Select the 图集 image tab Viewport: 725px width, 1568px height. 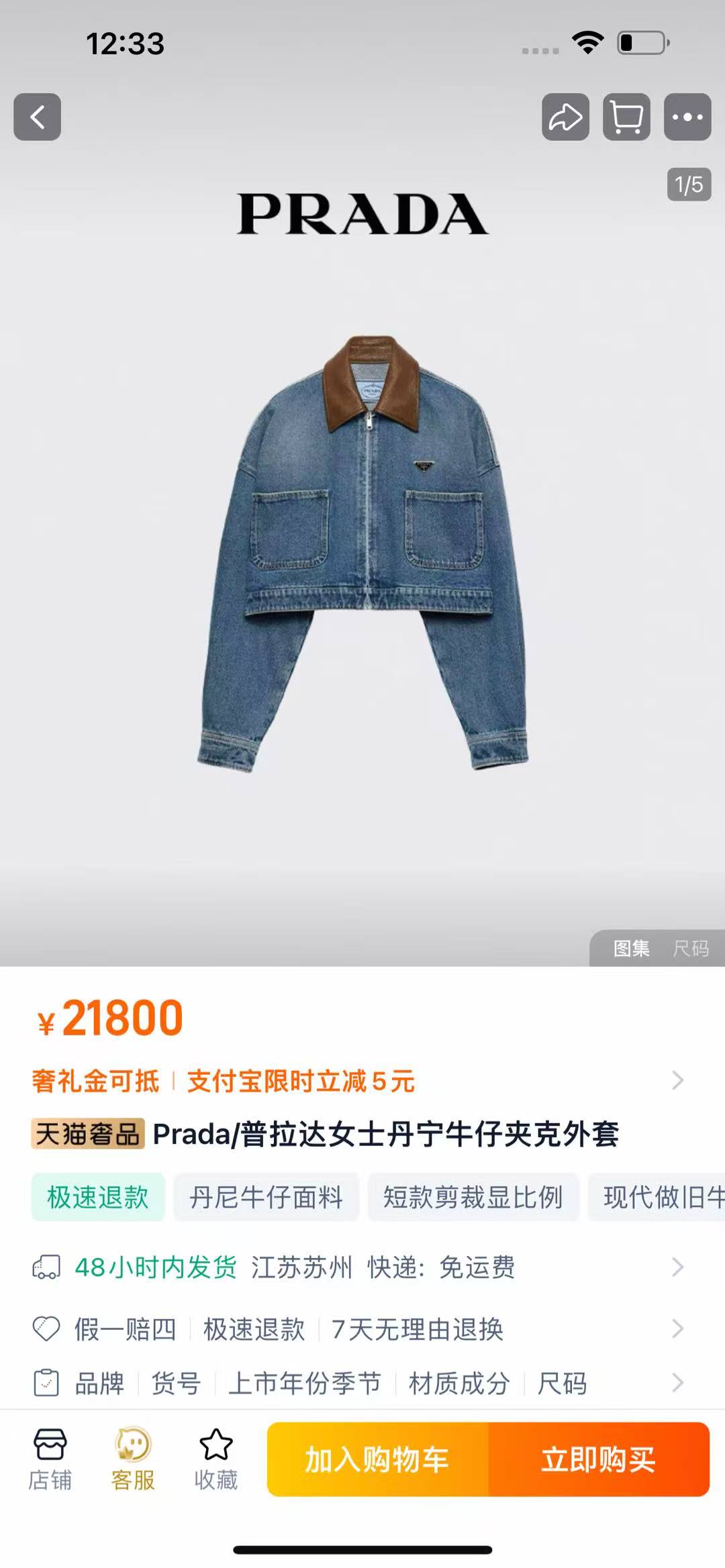pos(631,948)
